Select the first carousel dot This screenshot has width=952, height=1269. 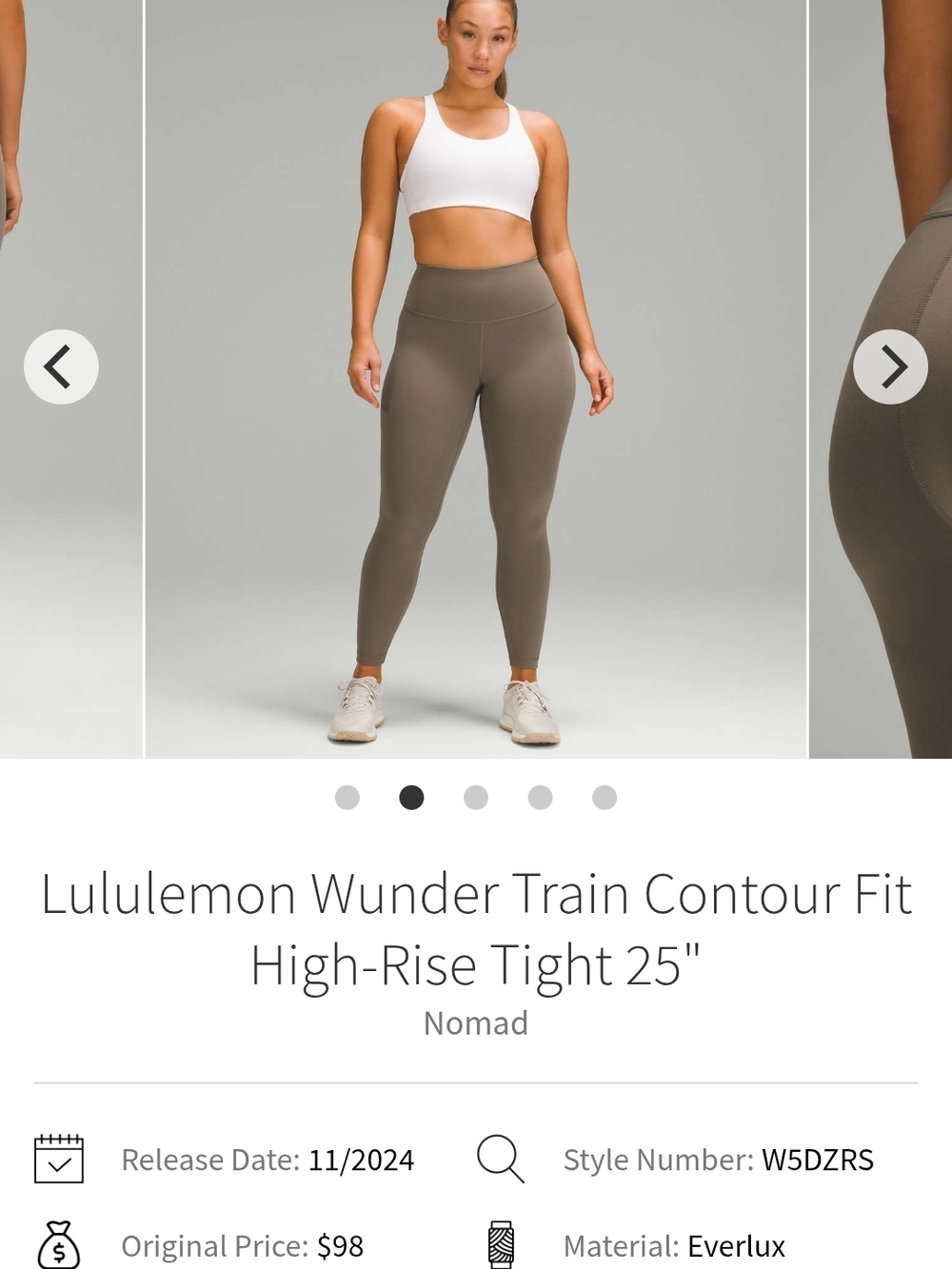pyautogui.click(x=347, y=797)
